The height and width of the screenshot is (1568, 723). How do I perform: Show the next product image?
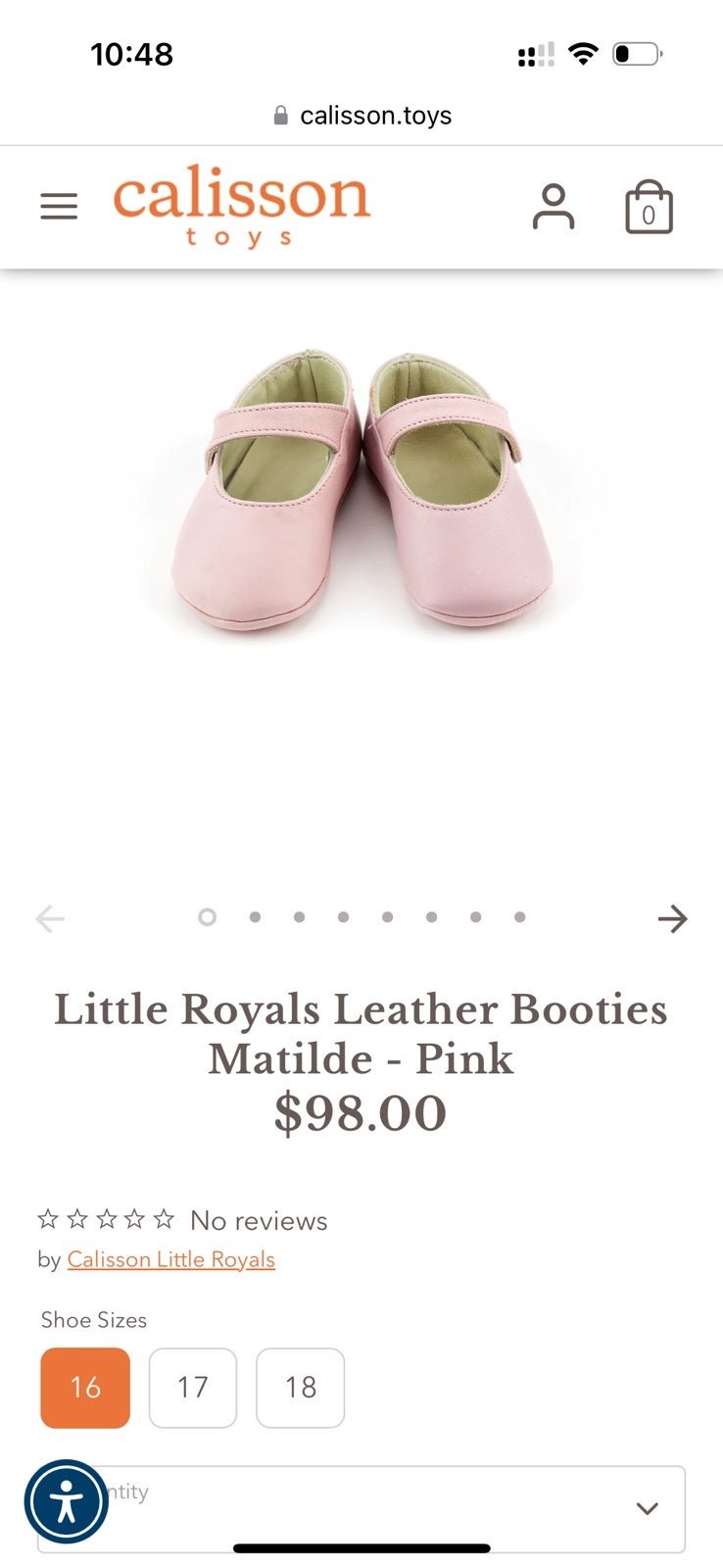672,918
